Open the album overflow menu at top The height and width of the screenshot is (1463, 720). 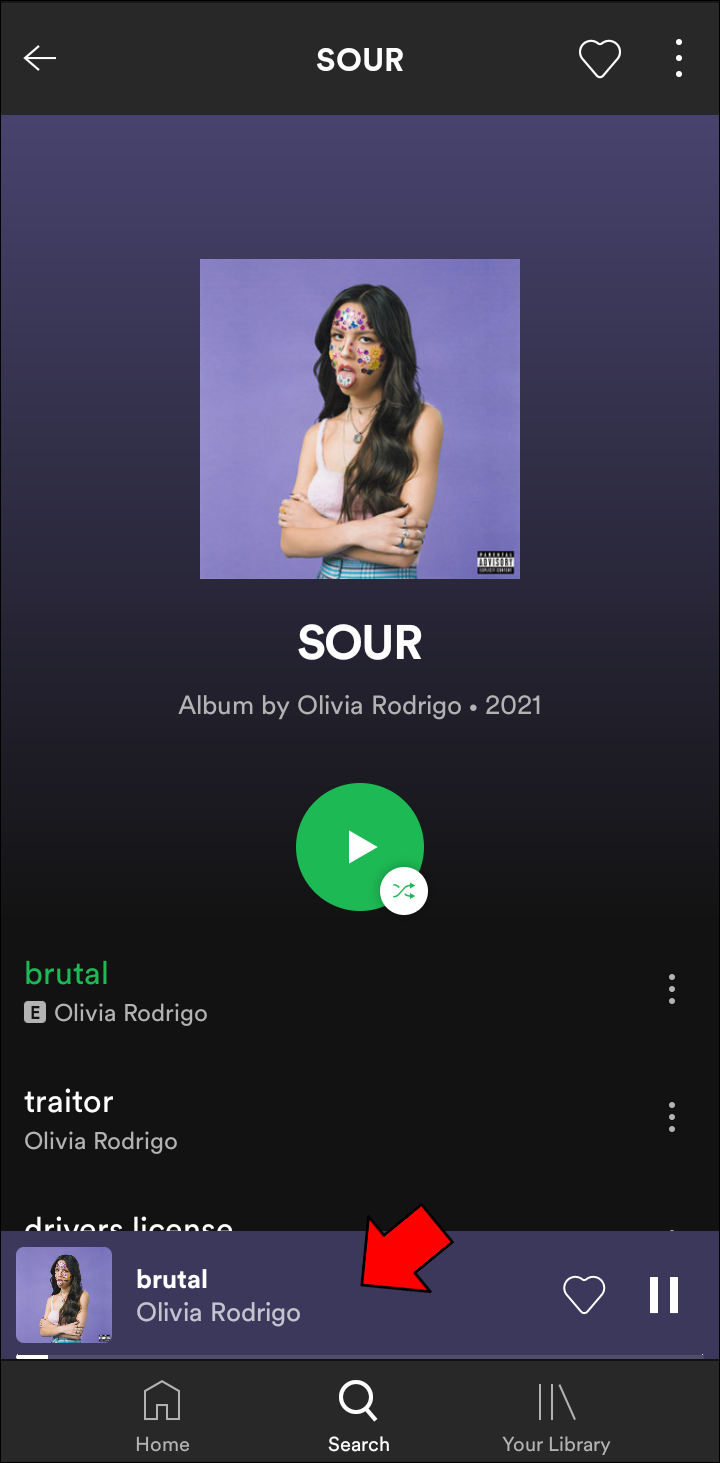click(x=679, y=59)
